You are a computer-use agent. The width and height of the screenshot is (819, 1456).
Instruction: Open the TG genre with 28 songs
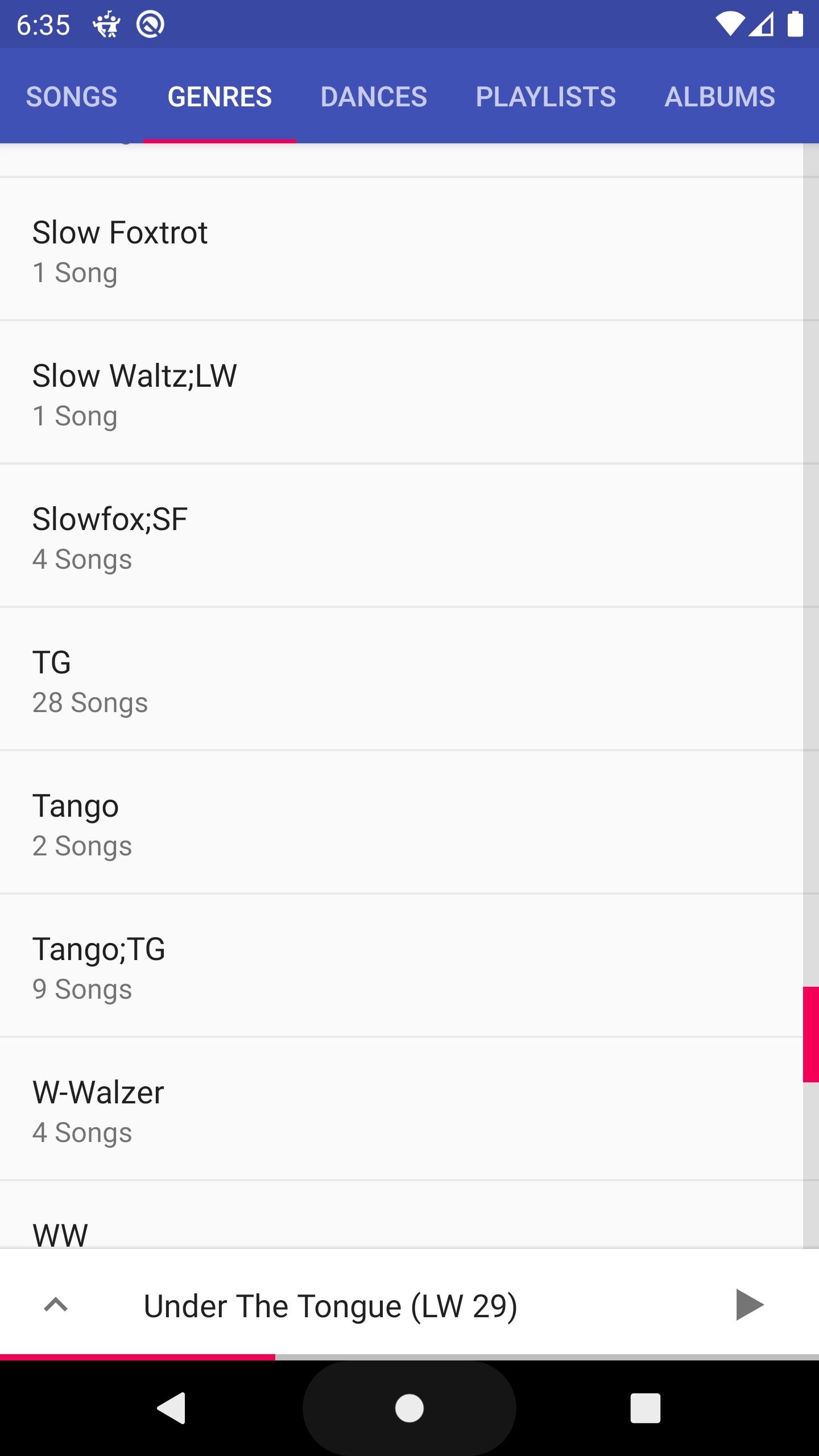(x=401, y=680)
